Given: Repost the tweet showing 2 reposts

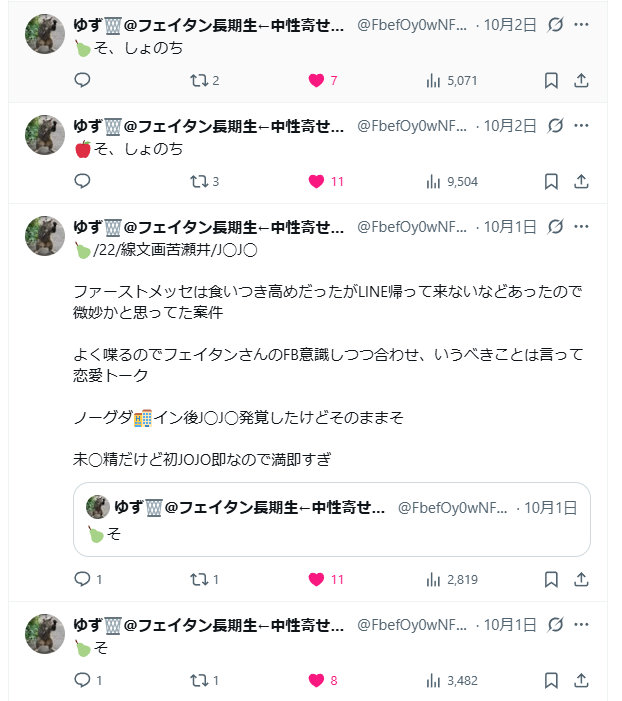Looking at the screenshot, I should 199,81.
